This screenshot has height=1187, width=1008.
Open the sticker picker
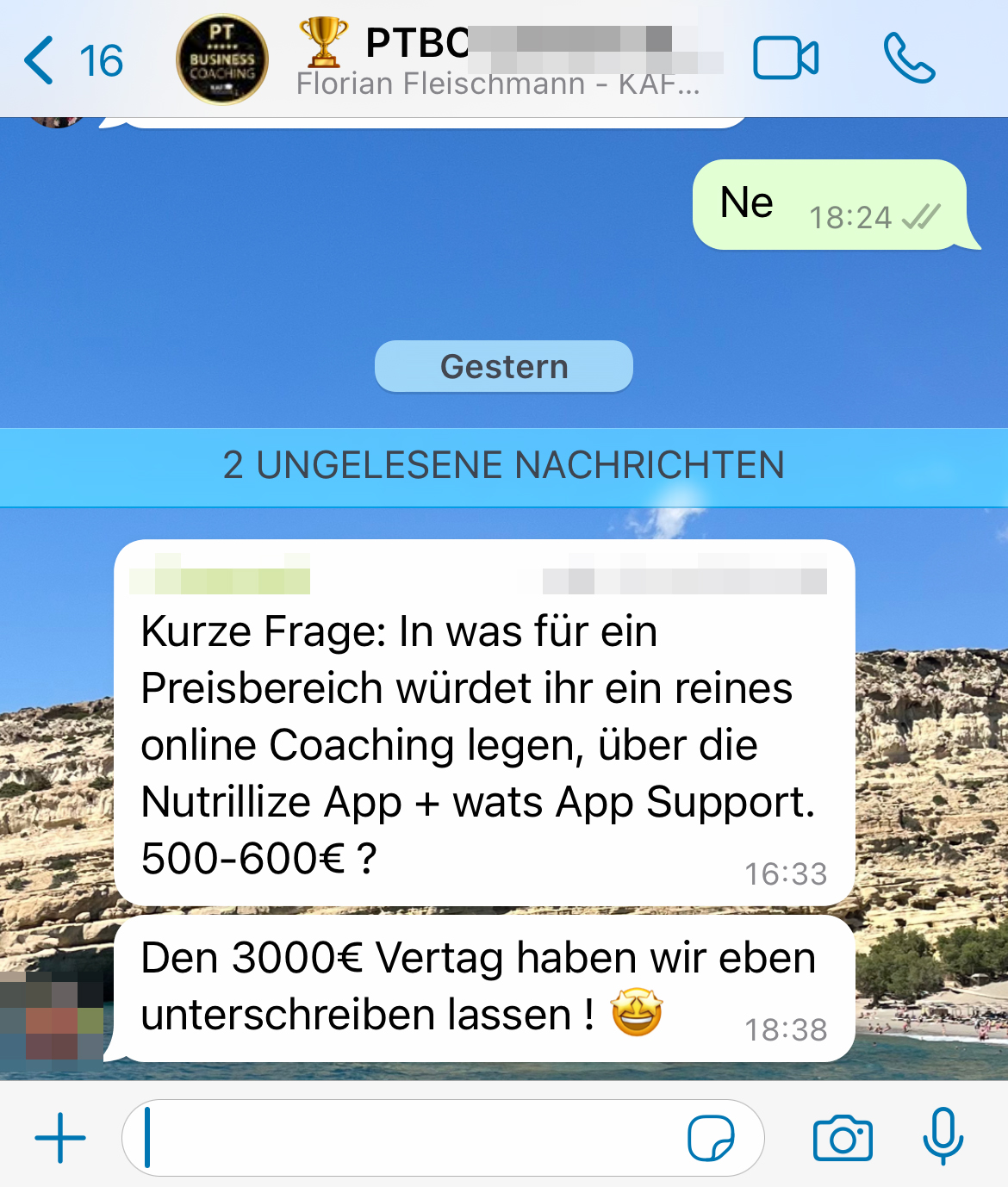(711, 1138)
